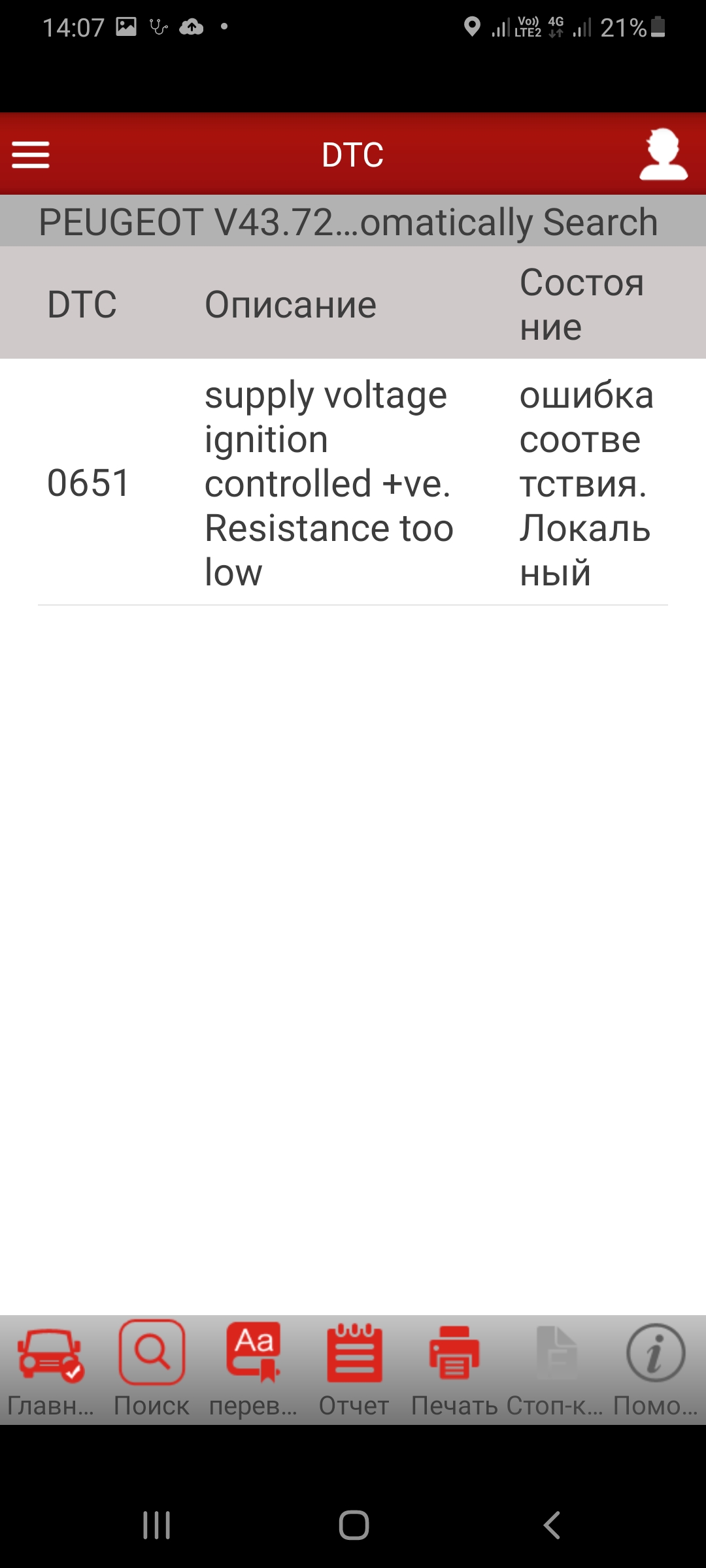Go back with the system back button
706x1568 pixels.
pyautogui.click(x=552, y=1526)
